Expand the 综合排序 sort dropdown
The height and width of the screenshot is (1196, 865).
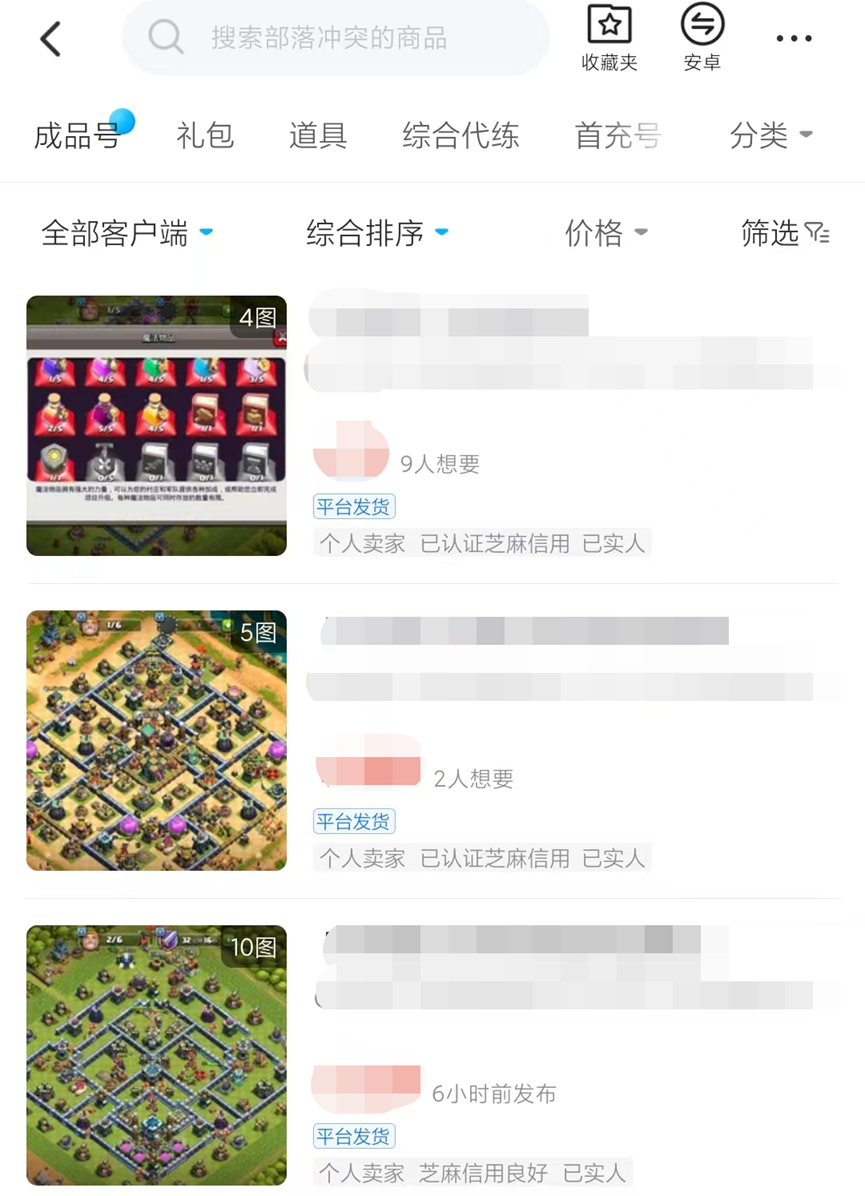tap(376, 233)
